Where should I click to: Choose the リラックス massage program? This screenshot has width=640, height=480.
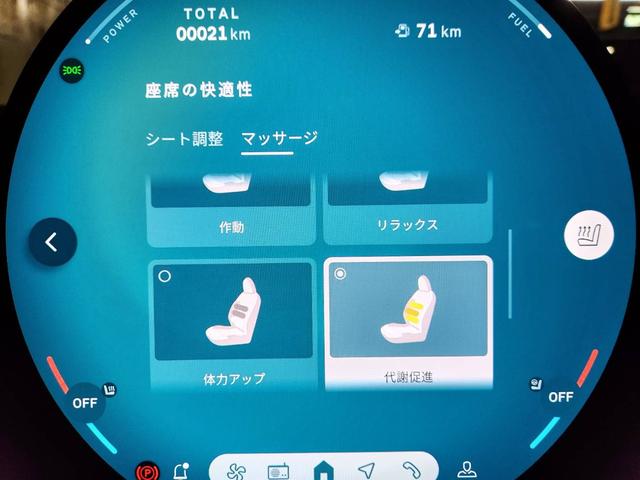[410, 208]
